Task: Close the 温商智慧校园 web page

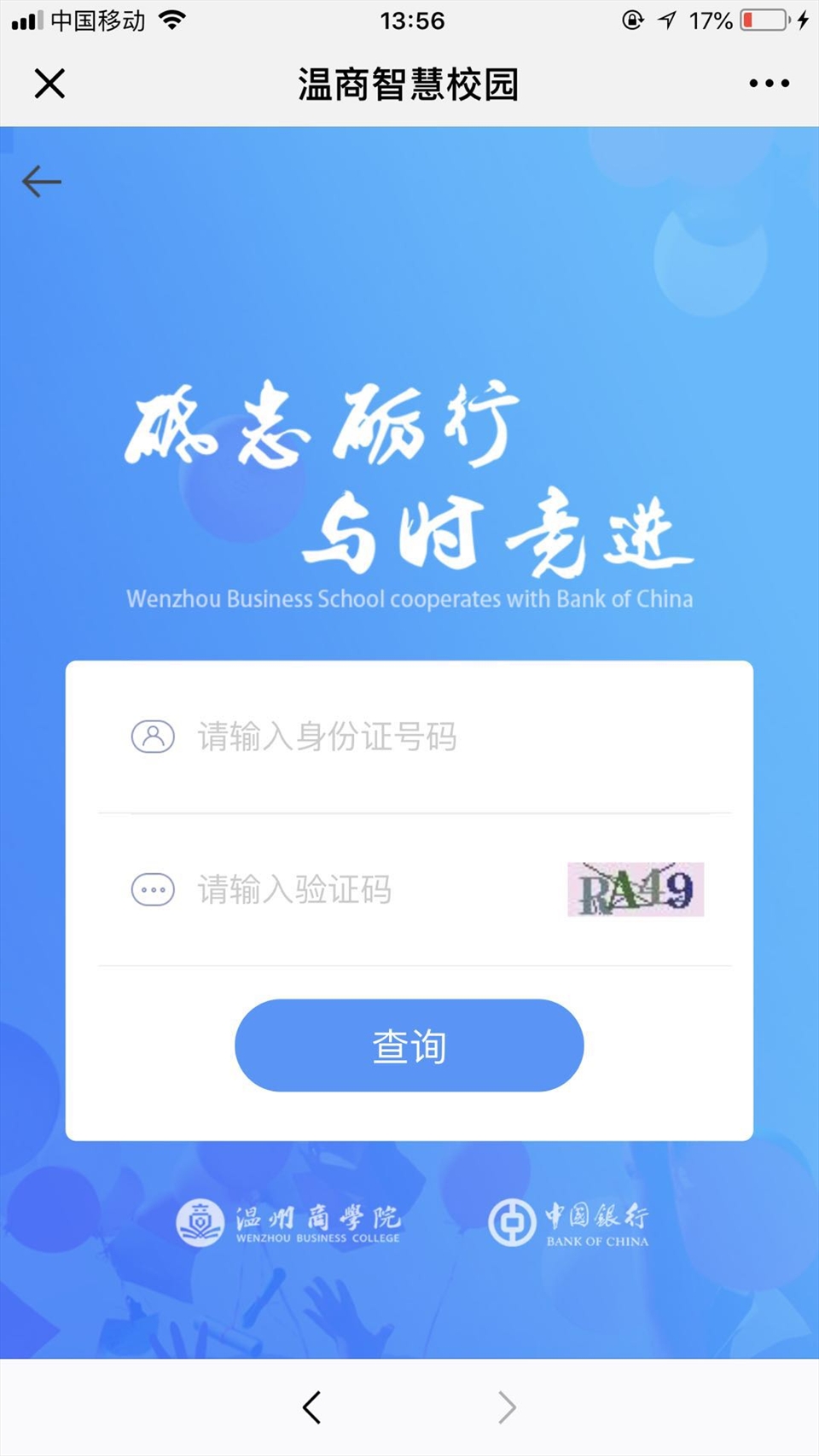Action: (49, 84)
